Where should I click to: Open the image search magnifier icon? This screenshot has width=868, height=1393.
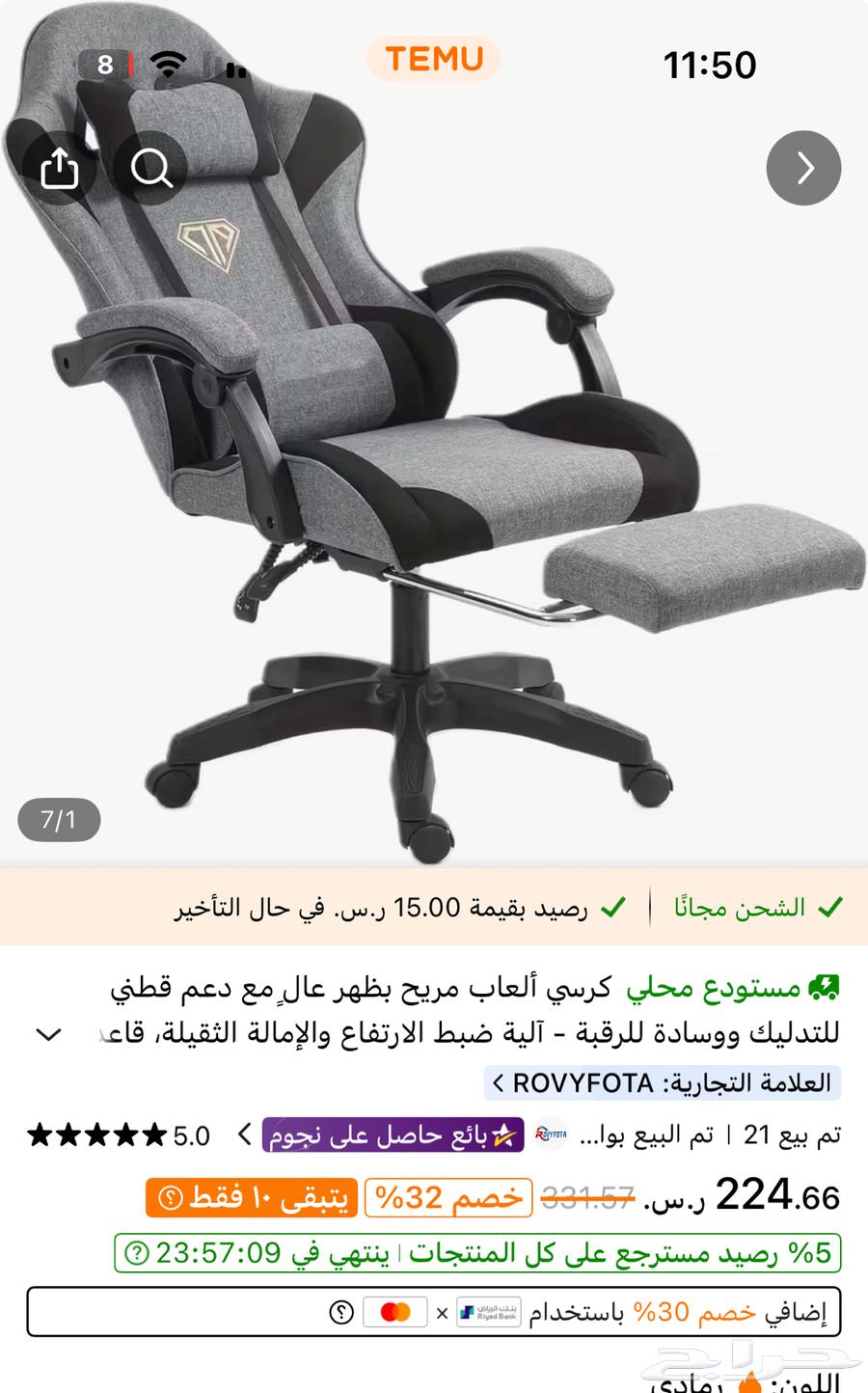149,168
